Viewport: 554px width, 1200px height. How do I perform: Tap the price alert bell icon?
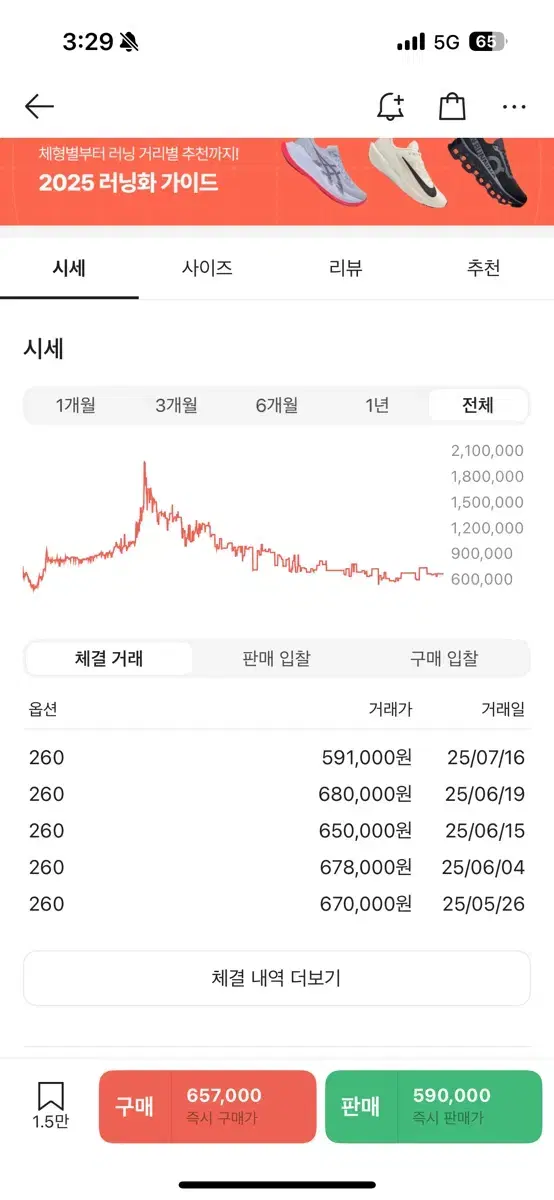click(390, 106)
